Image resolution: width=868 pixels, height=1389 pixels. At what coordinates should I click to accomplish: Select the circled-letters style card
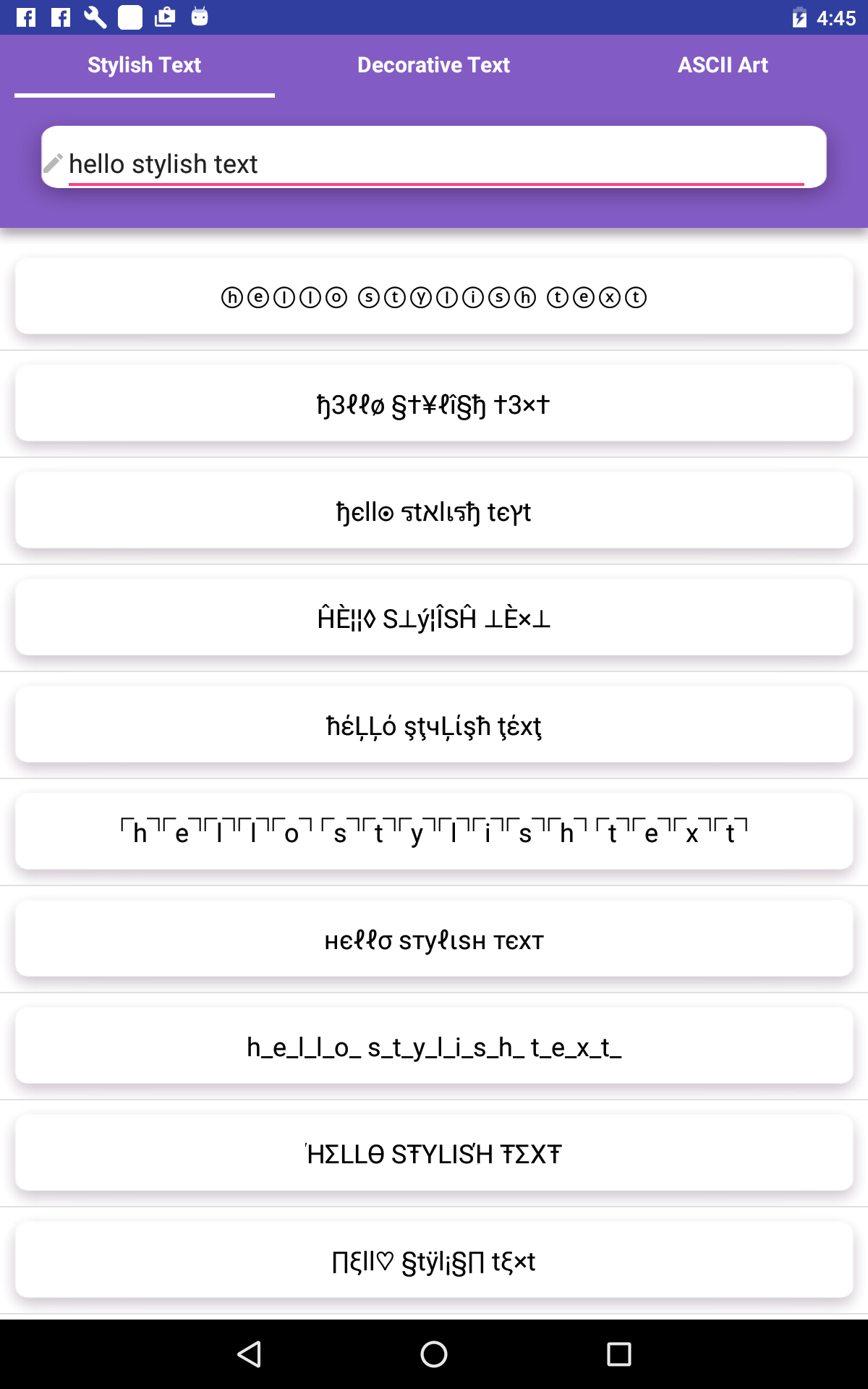434,297
